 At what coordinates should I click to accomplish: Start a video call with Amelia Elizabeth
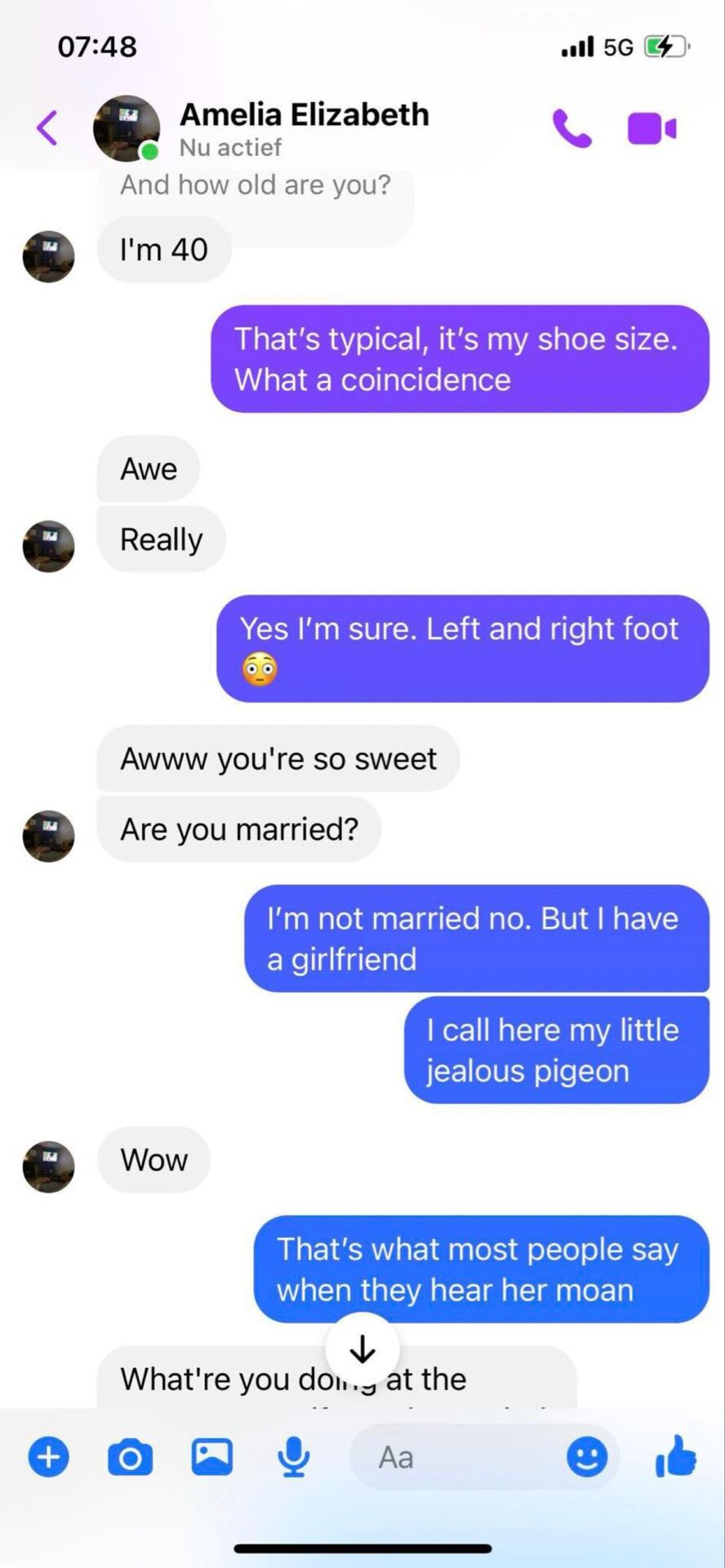(651, 128)
